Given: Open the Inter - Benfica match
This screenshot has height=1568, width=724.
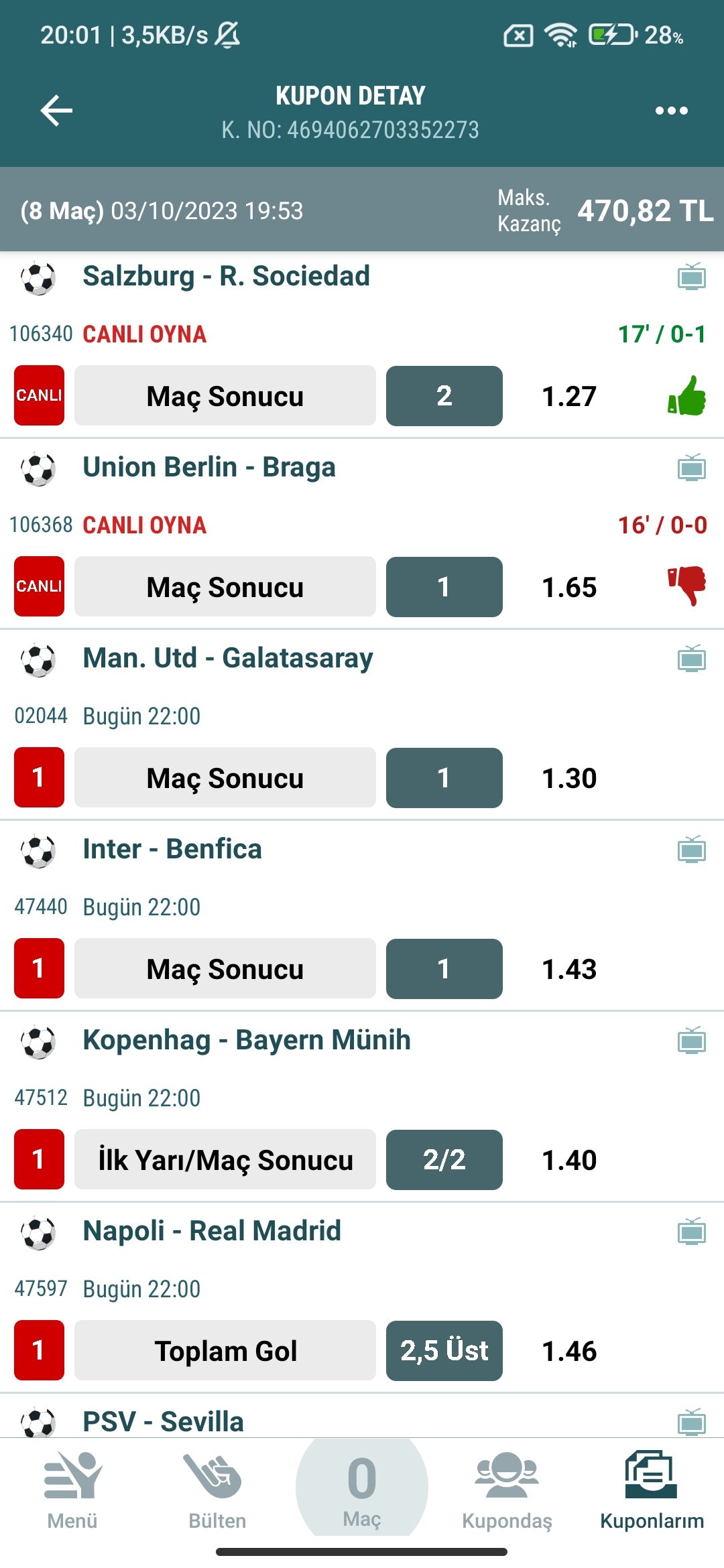Looking at the screenshot, I should point(172,849).
